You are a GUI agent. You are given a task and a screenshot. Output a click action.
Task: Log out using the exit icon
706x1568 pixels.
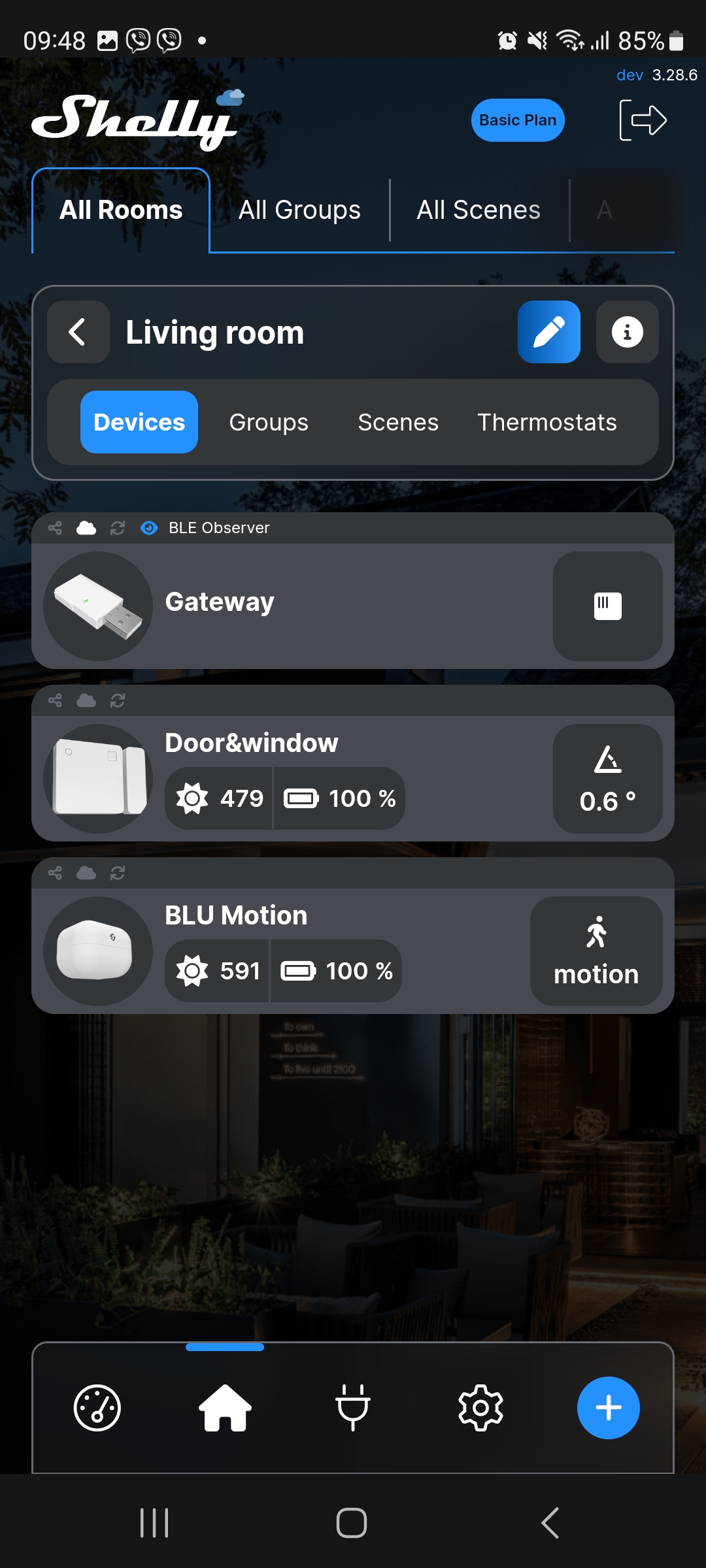(x=643, y=120)
